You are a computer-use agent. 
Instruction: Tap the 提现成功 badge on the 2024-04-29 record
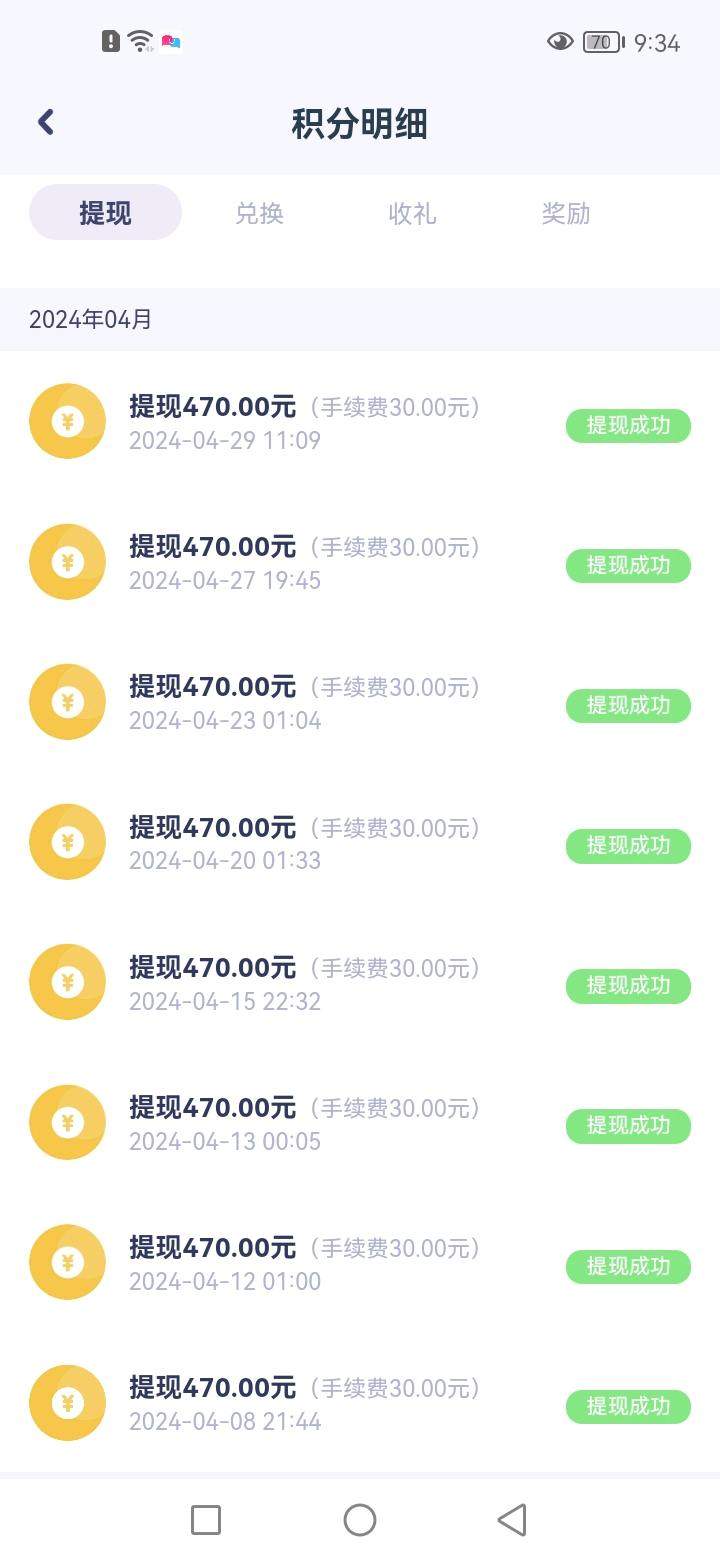[628, 426]
